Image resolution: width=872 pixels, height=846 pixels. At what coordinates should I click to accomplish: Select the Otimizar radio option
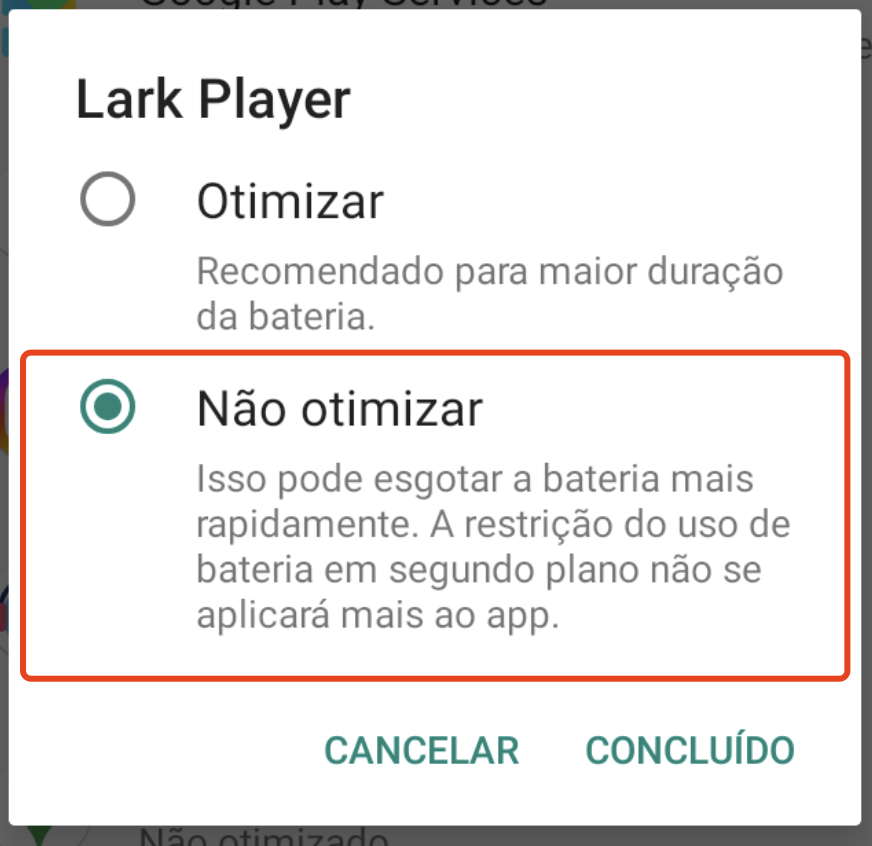tap(107, 201)
